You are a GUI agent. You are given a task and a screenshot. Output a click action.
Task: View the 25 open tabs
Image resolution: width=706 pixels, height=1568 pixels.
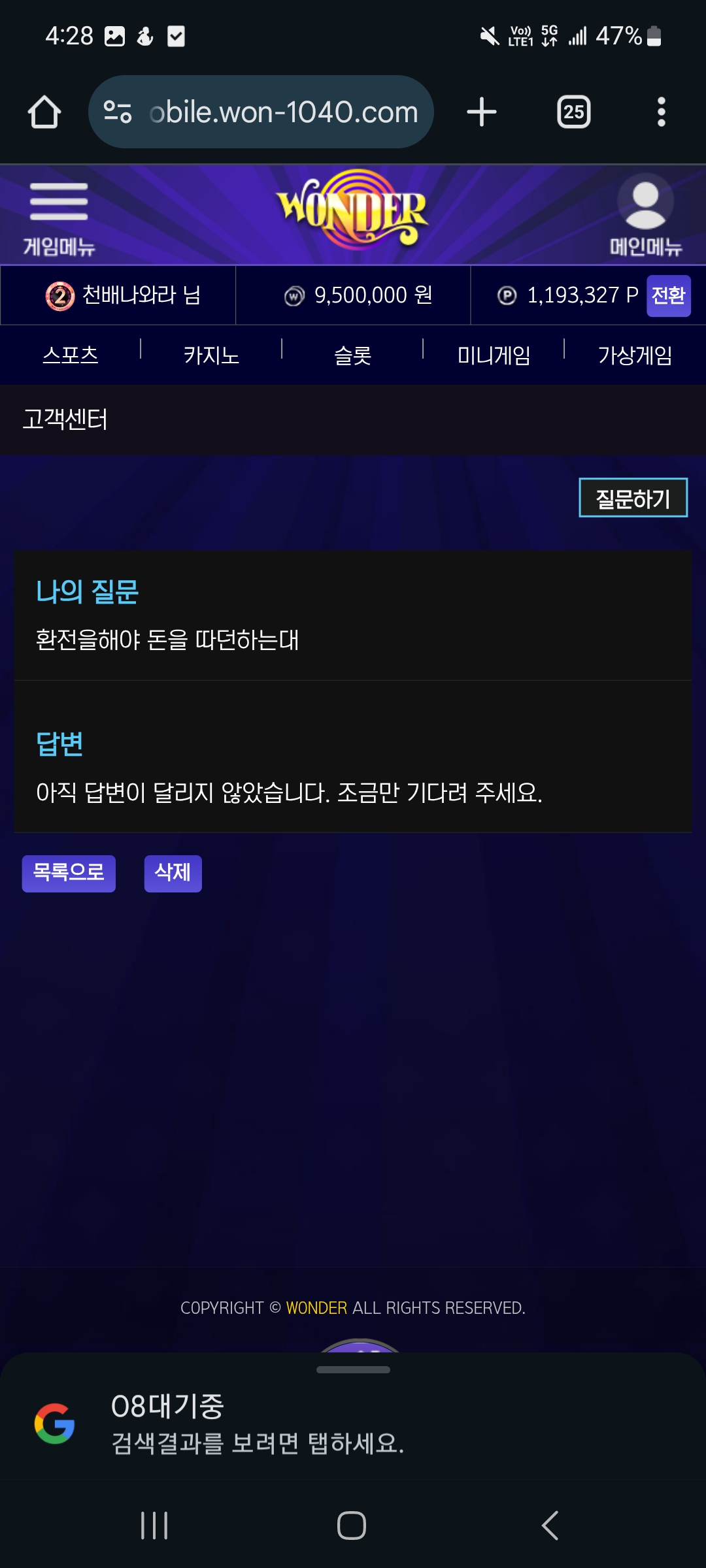(x=573, y=112)
